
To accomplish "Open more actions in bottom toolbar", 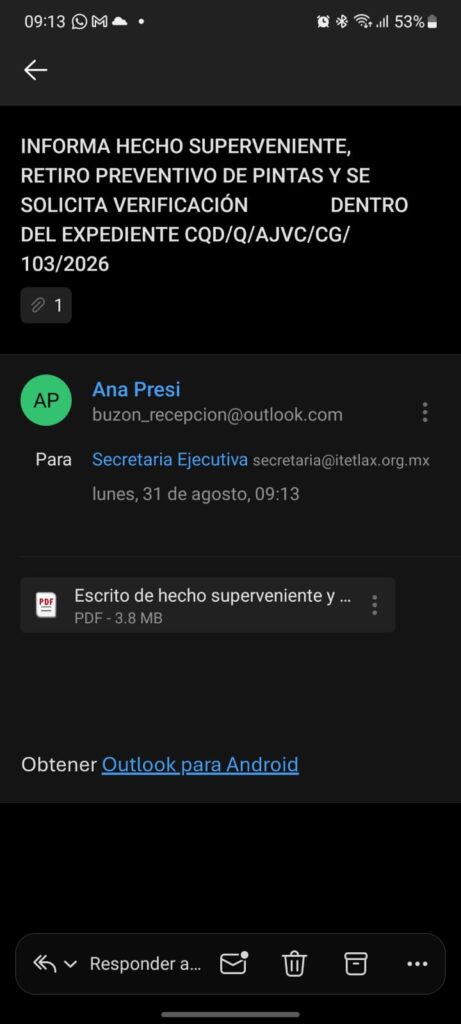I will (x=417, y=963).
